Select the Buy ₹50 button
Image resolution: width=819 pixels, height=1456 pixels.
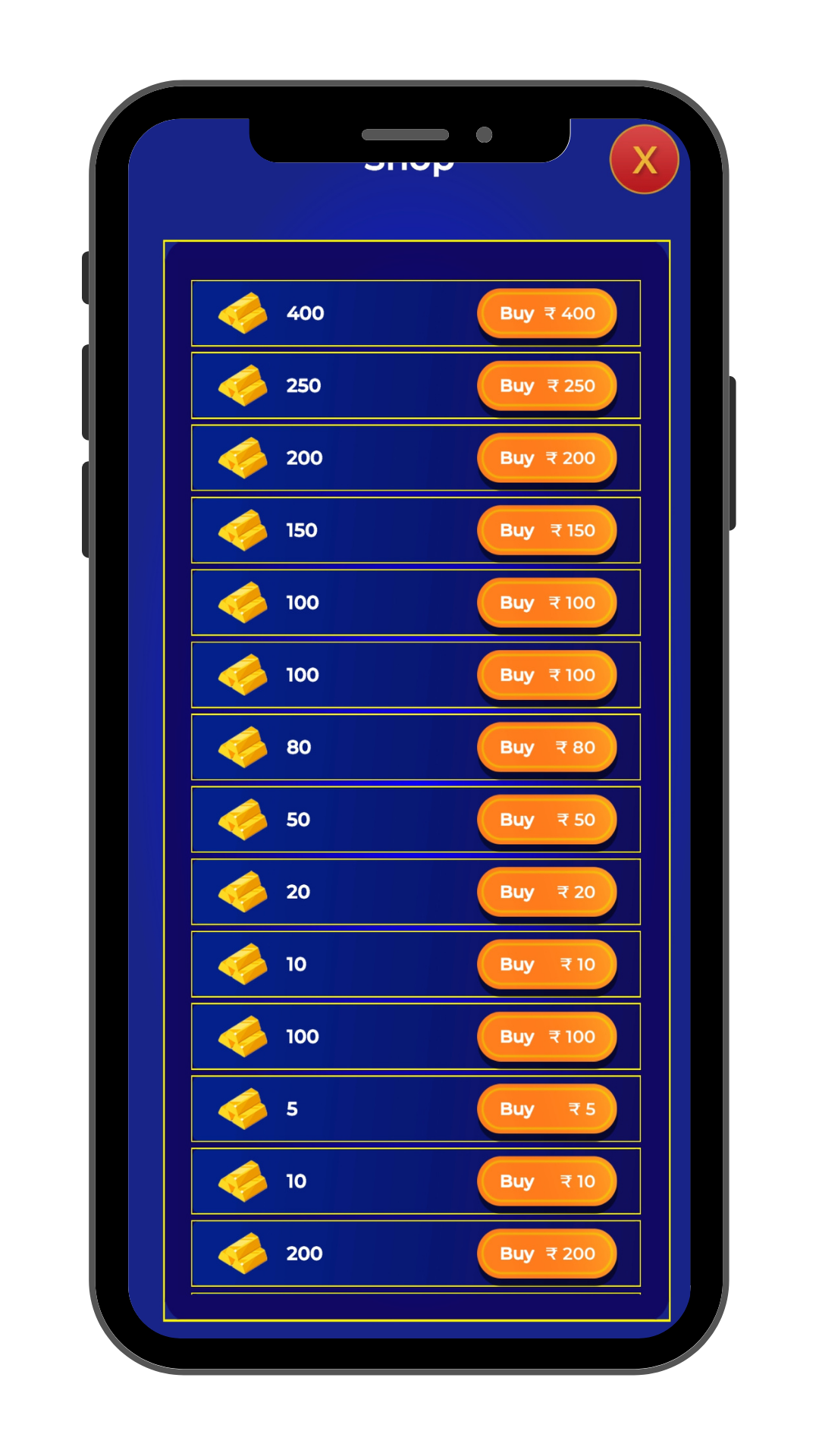click(x=547, y=819)
